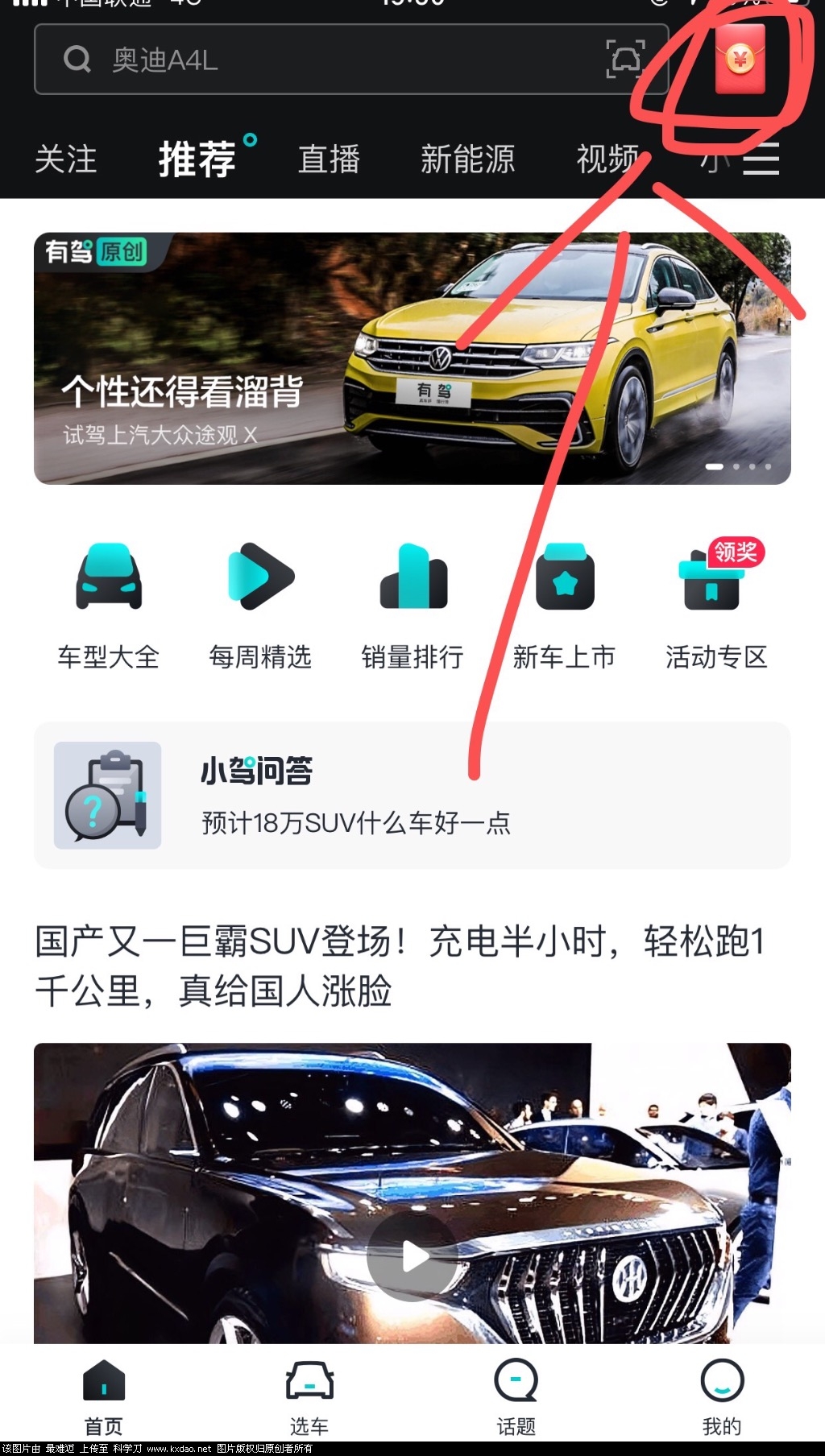Open the 小驾问答 card
This screenshot has width=825, height=1456.
click(412, 795)
